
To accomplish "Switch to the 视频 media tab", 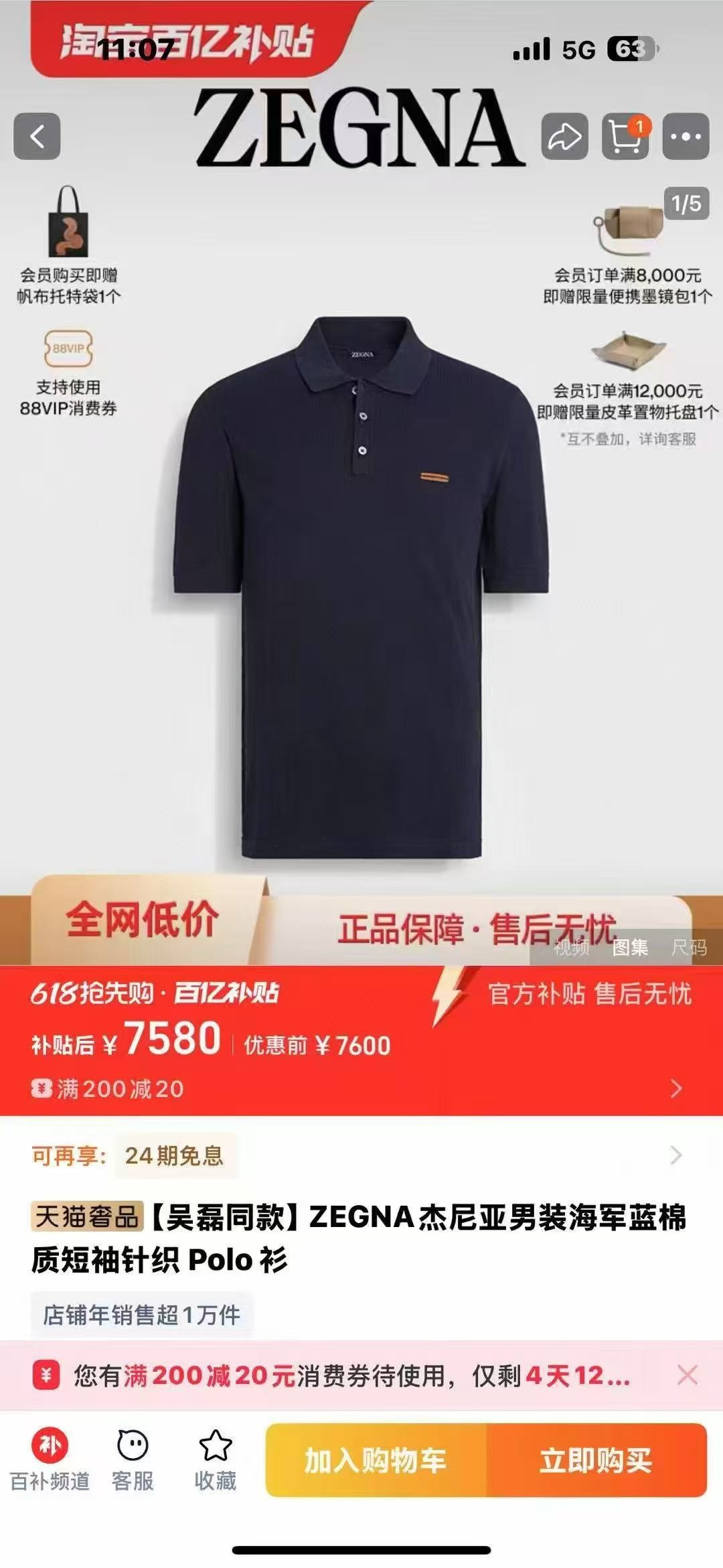I will (571, 947).
